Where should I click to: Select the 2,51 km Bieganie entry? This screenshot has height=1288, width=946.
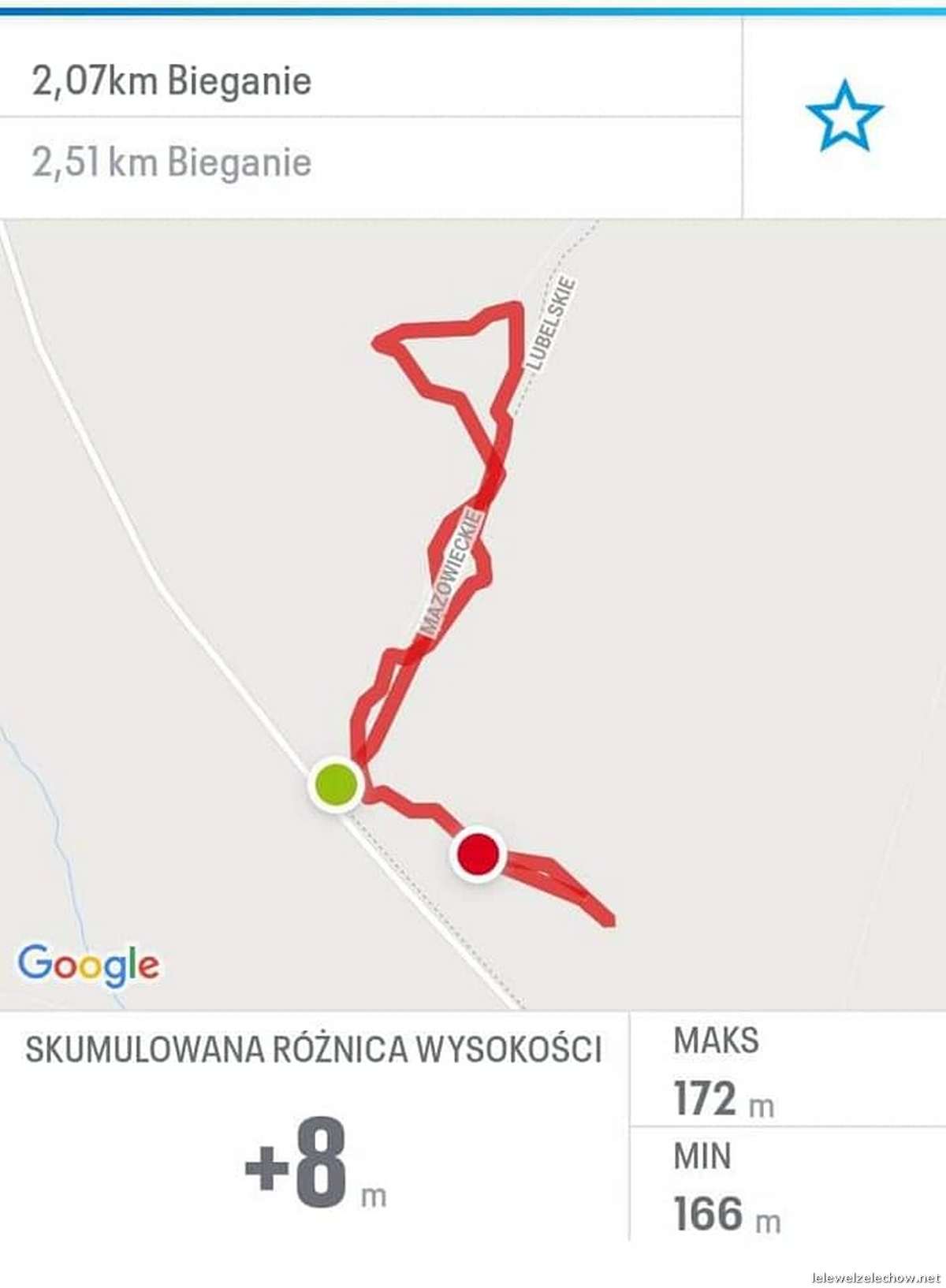tap(172, 162)
